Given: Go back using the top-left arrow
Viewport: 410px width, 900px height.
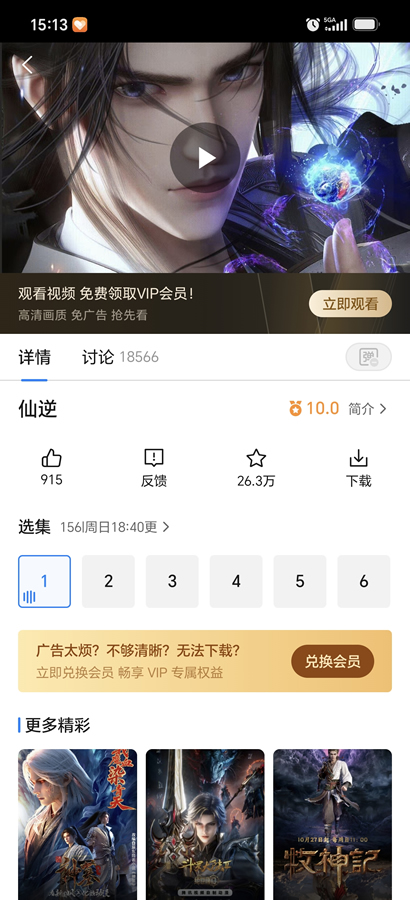Looking at the screenshot, I should pyautogui.click(x=28, y=65).
